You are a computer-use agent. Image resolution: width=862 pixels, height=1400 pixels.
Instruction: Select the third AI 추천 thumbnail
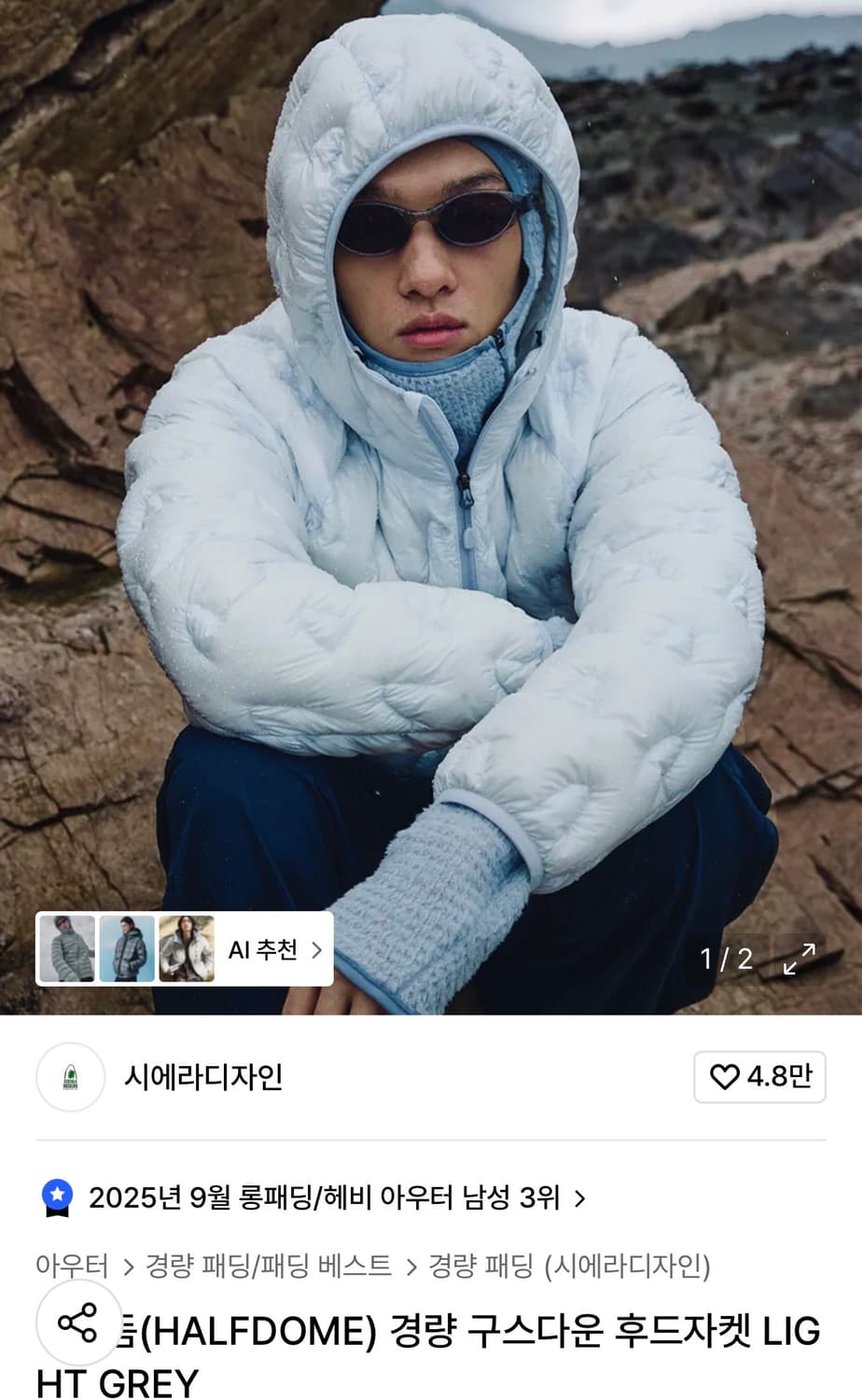click(184, 948)
